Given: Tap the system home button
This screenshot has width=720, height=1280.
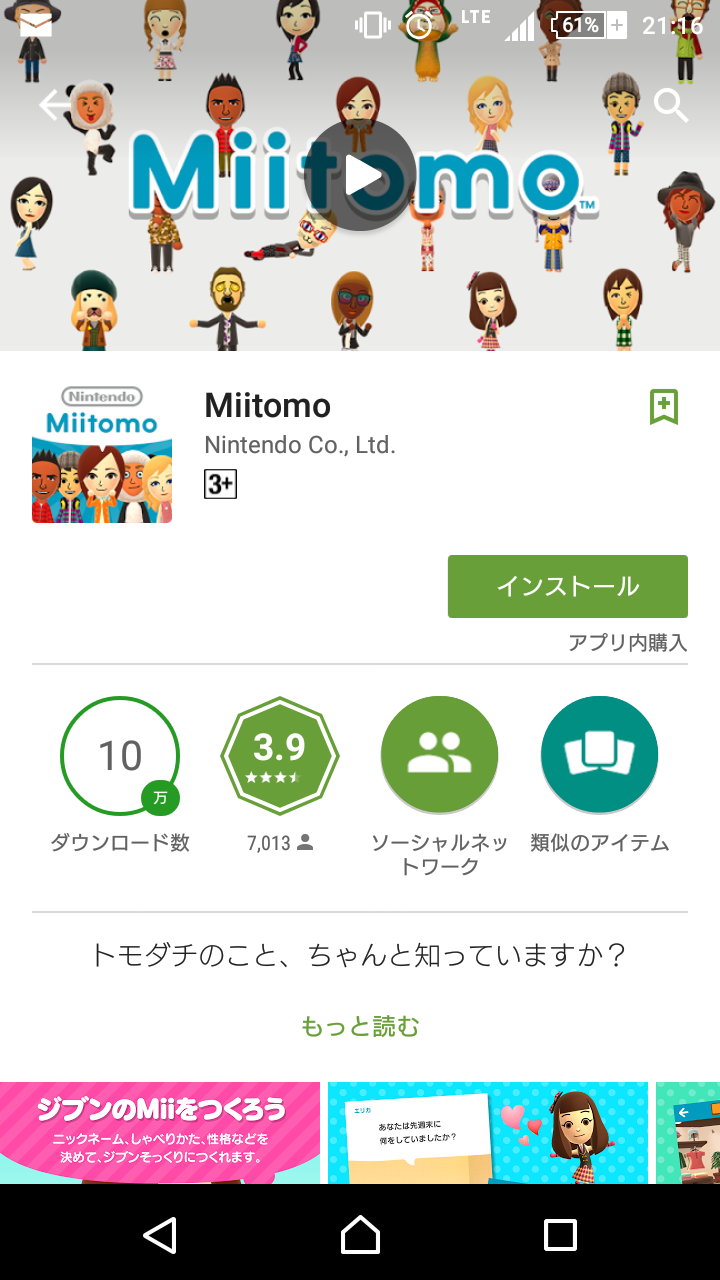Looking at the screenshot, I should pyautogui.click(x=360, y=1234).
